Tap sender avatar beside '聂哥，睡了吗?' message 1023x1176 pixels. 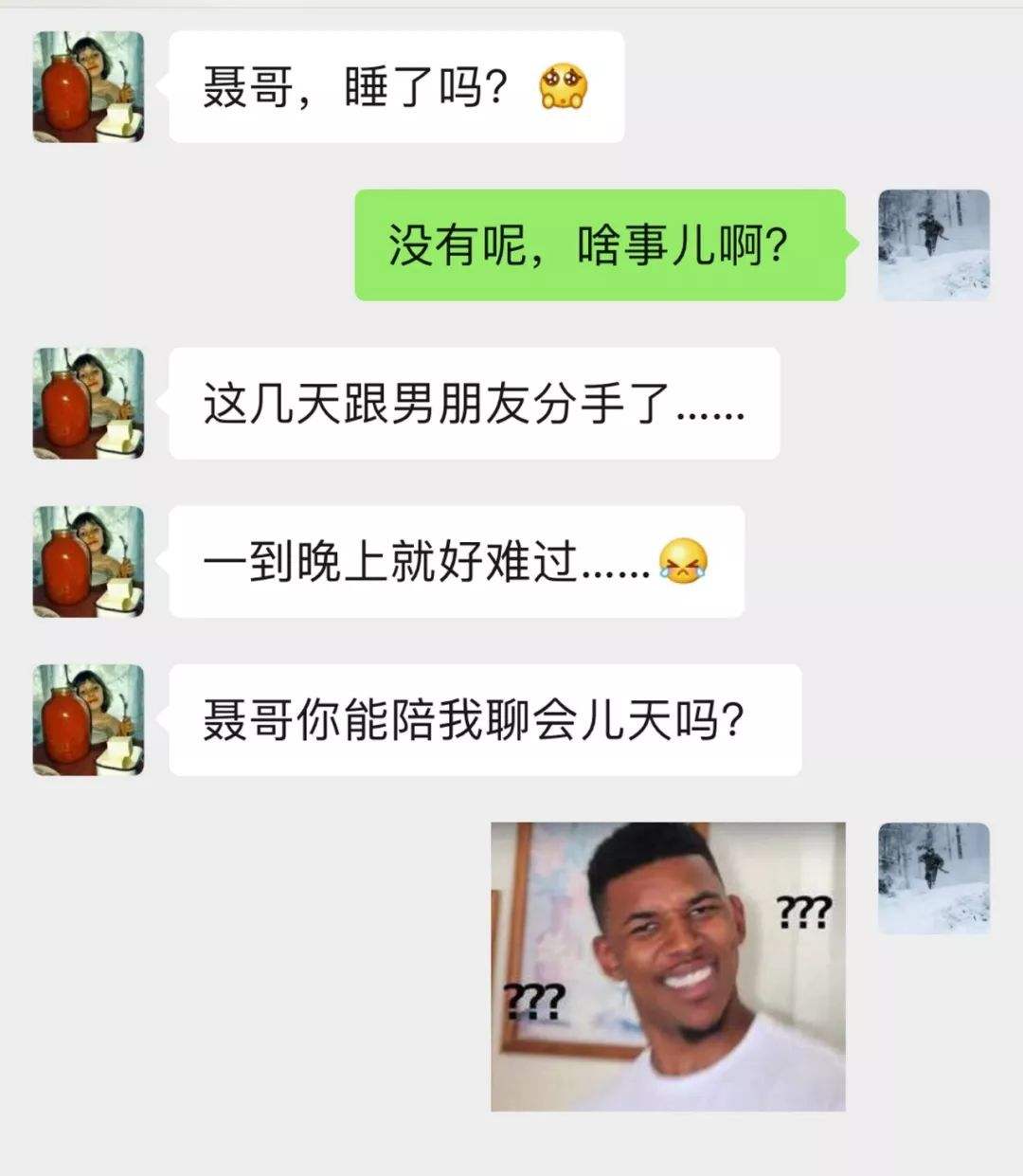[89, 87]
